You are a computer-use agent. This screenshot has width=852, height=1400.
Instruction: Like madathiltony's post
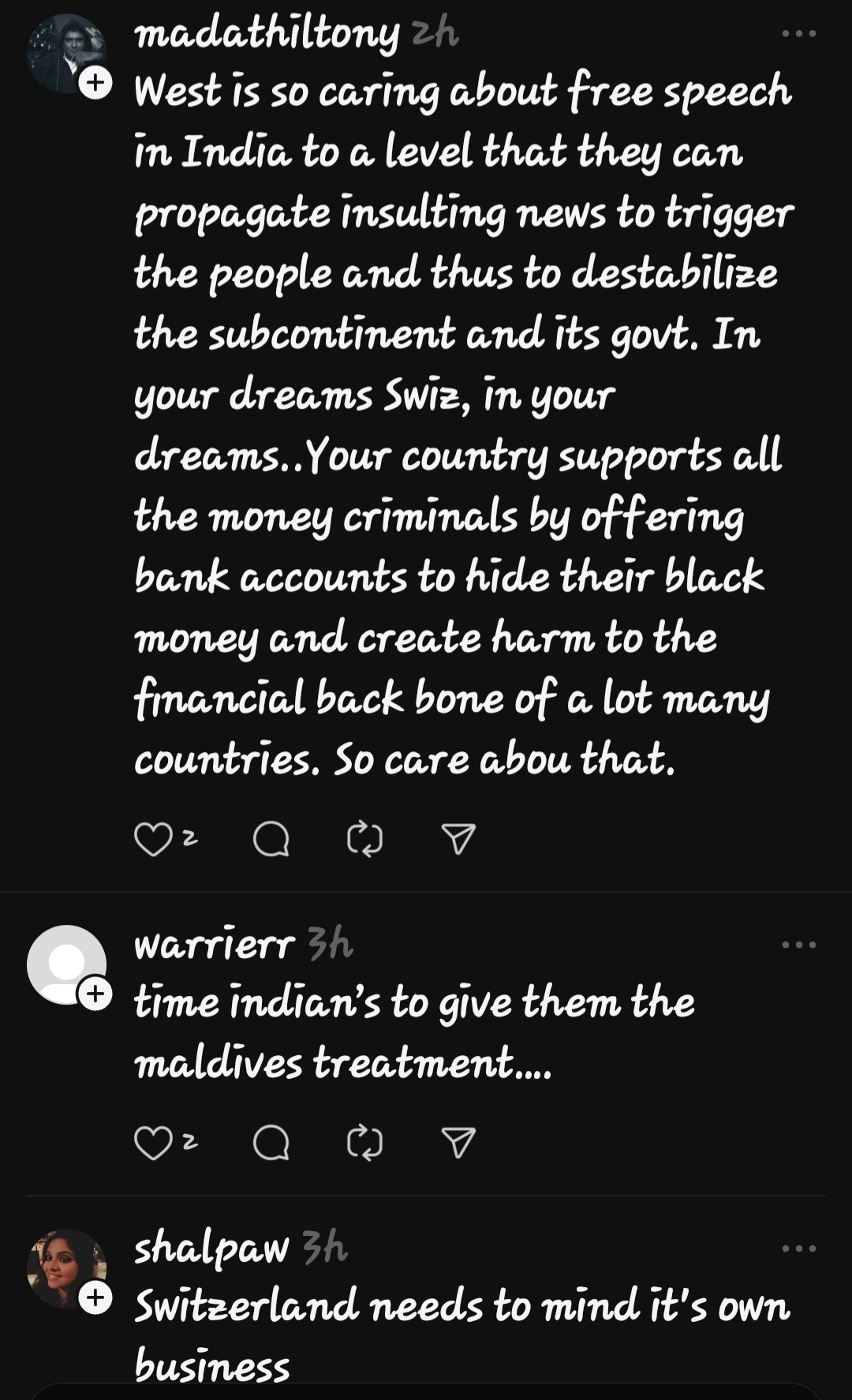[x=153, y=839]
